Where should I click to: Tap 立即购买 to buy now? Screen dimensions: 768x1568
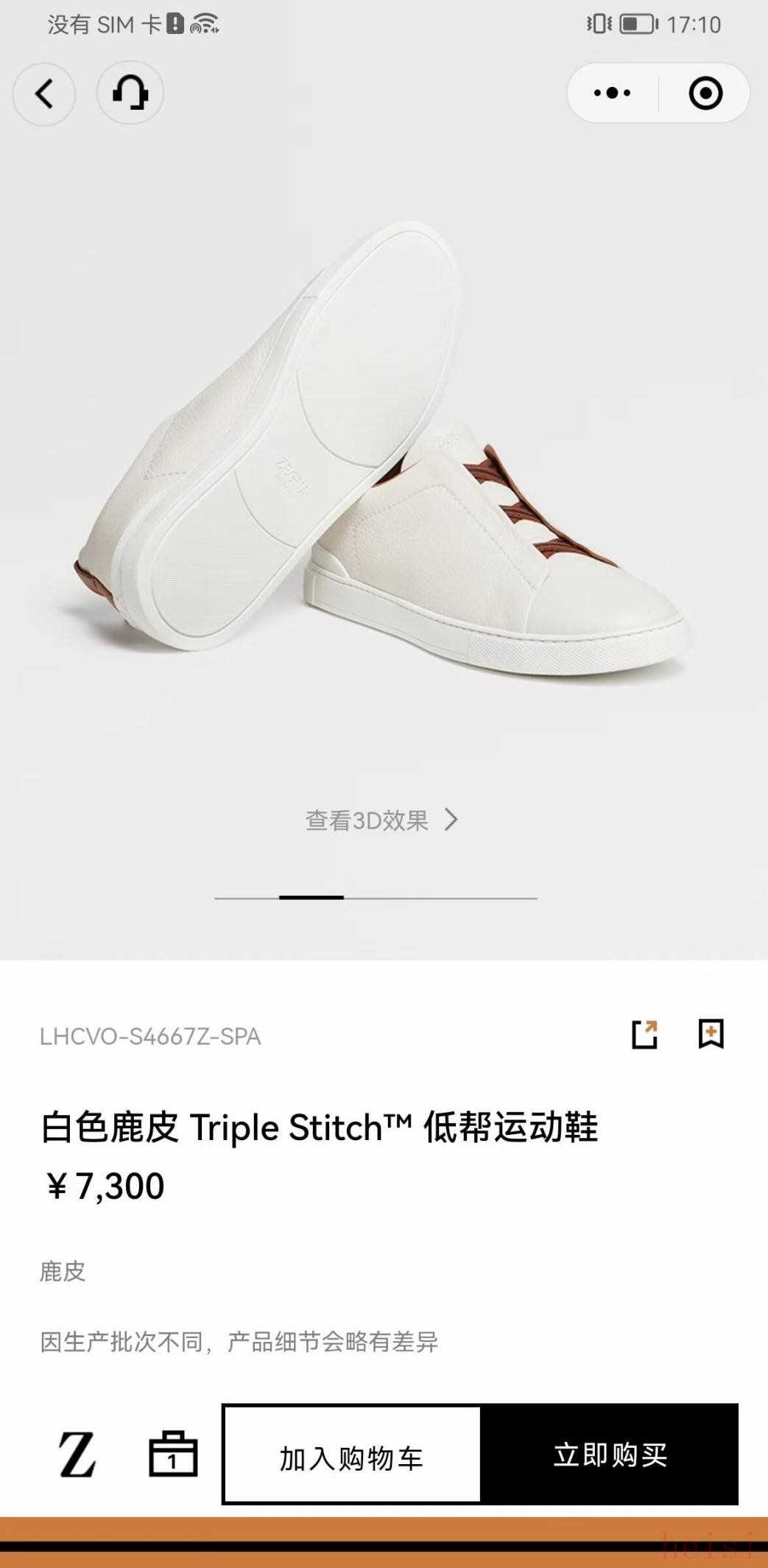[610, 1455]
